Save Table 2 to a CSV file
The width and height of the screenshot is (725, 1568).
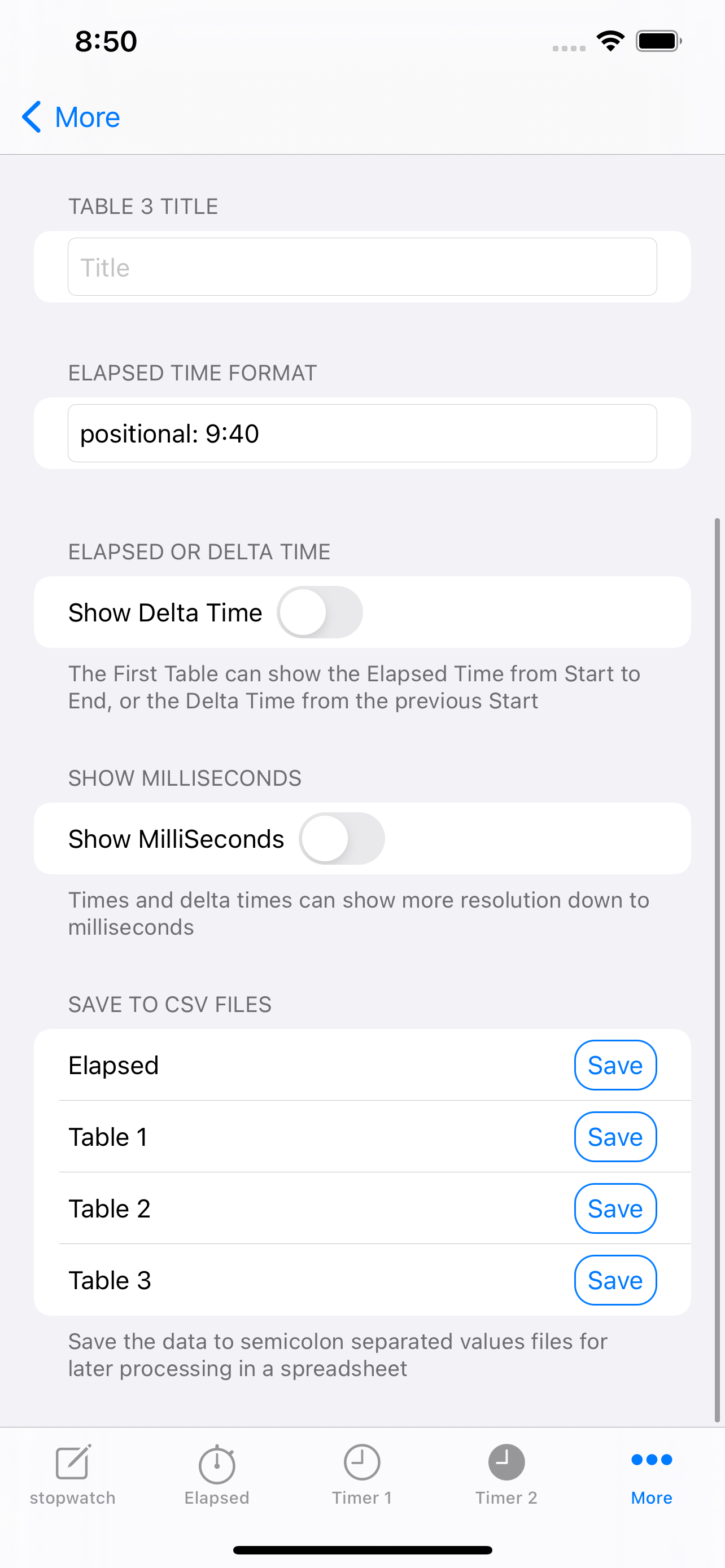tap(615, 1209)
